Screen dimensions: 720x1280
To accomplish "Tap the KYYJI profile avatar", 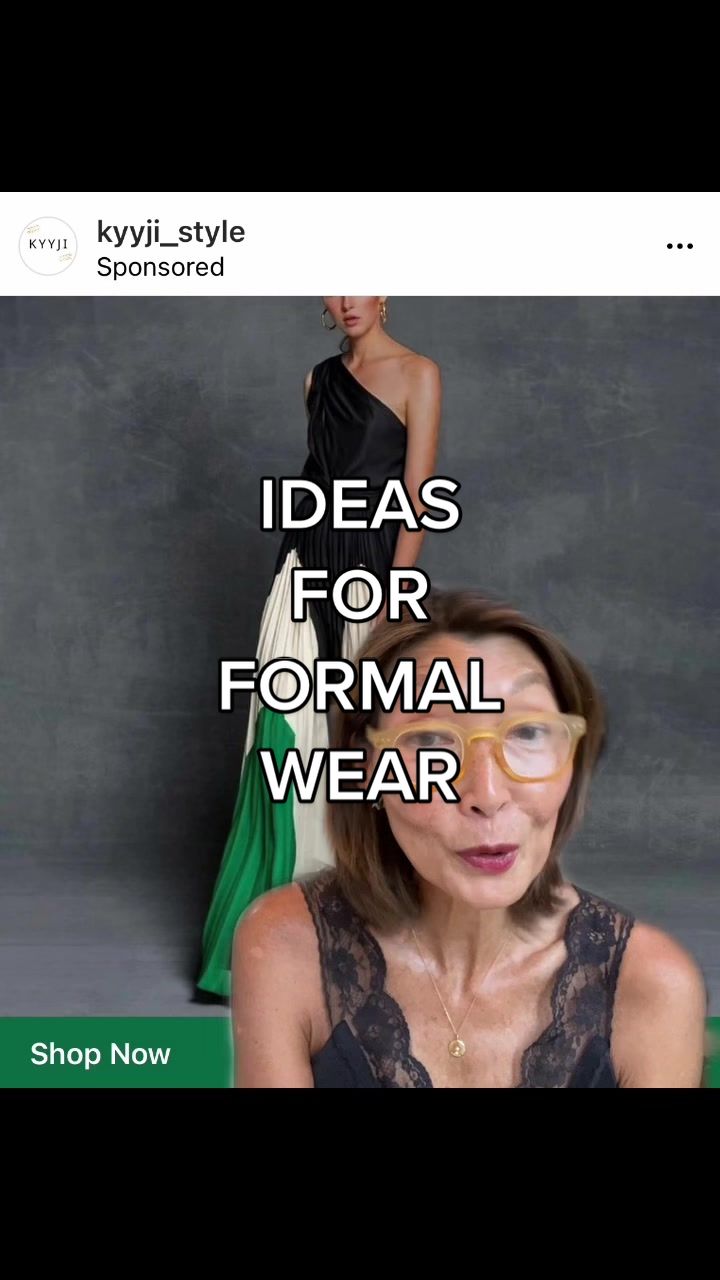I will click(x=48, y=246).
